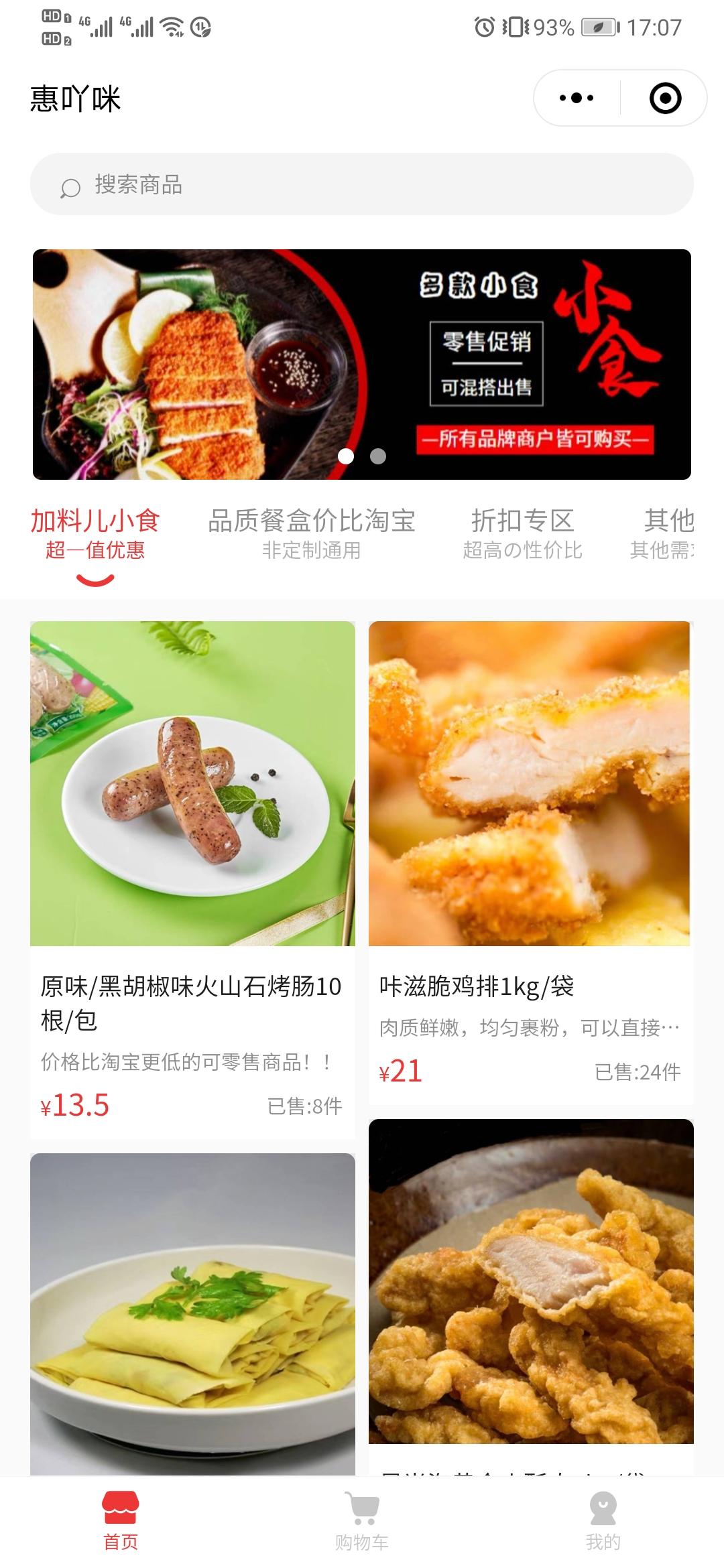Switch to the 我的 profile tab

pyautogui.click(x=603, y=1521)
